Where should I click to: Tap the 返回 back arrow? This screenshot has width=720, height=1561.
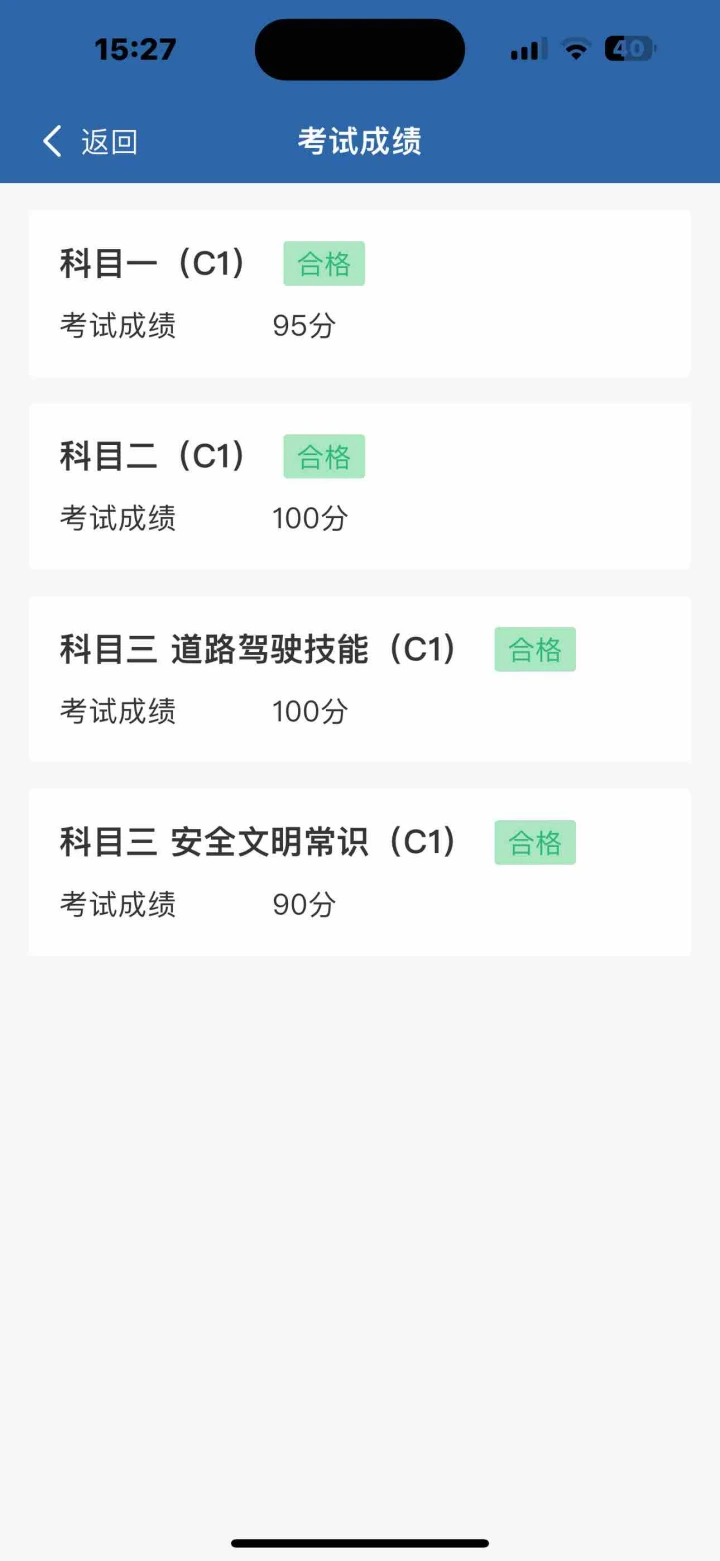coord(53,141)
